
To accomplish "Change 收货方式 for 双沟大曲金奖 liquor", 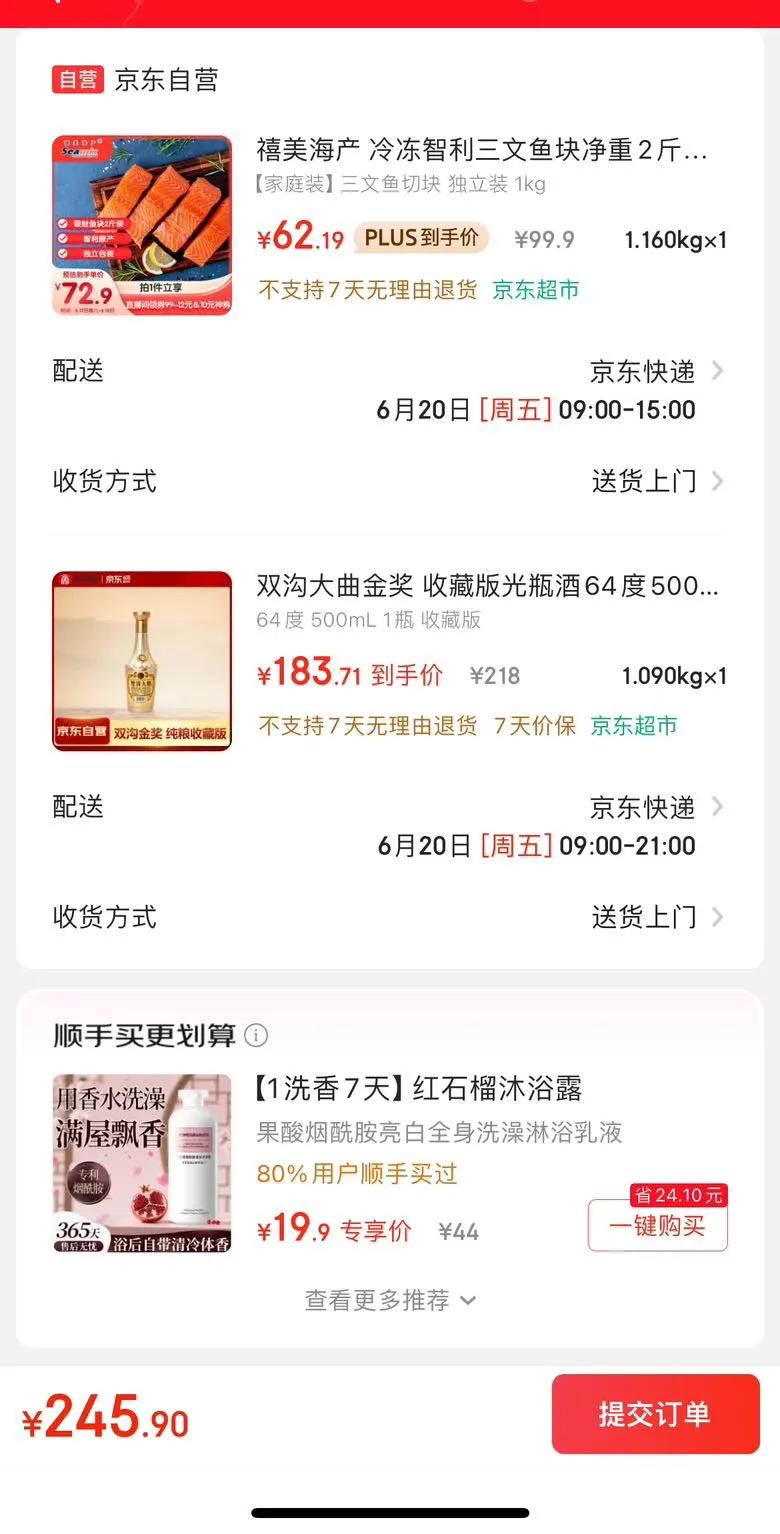I will (x=656, y=917).
